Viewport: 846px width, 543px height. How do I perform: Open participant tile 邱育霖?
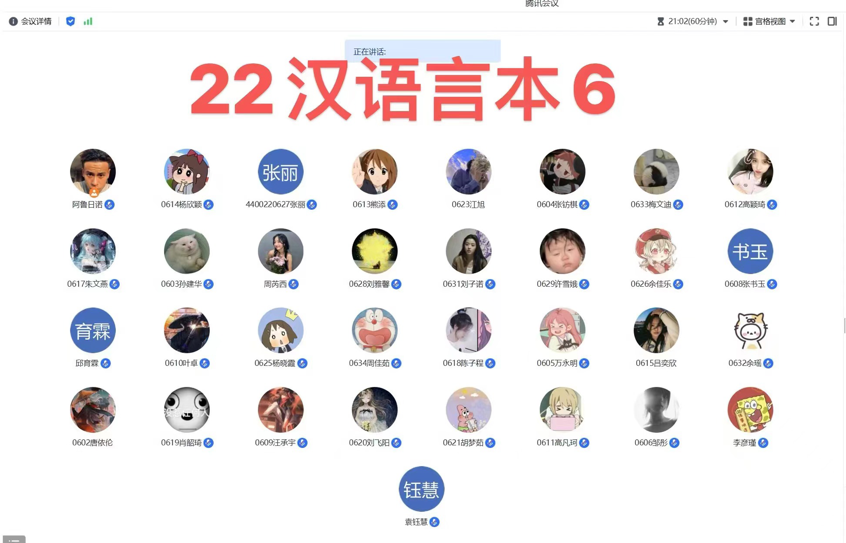[93, 331]
